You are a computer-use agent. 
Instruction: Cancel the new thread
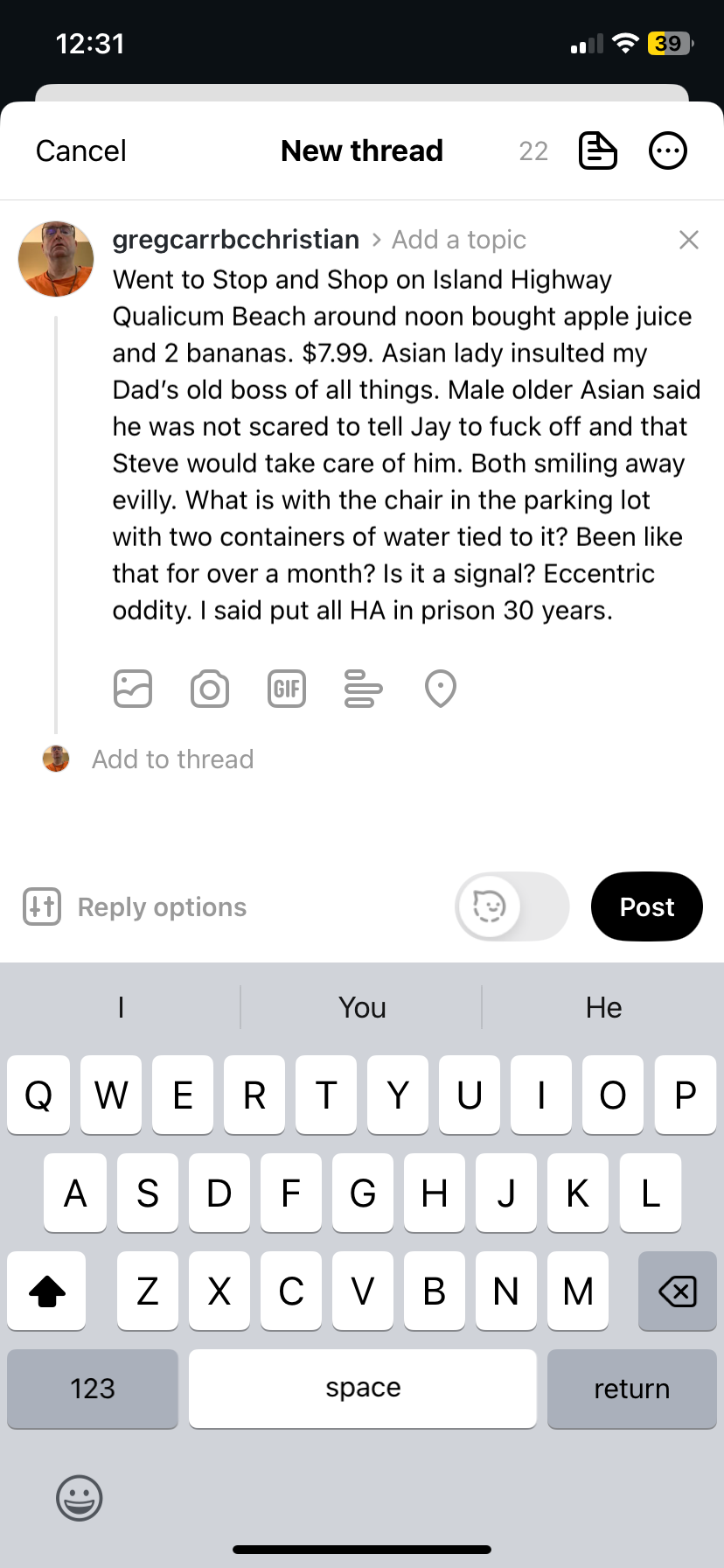pos(80,150)
